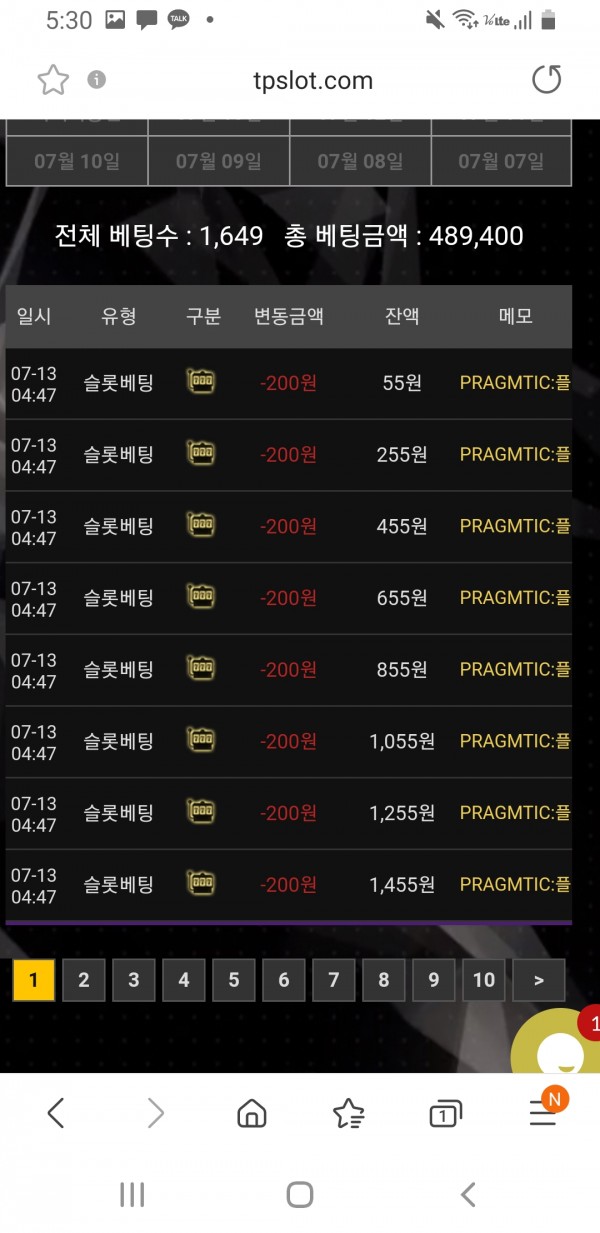The width and height of the screenshot is (600, 1233).
Task: Go to page 5 of results
Action: (x=234, y=980)
